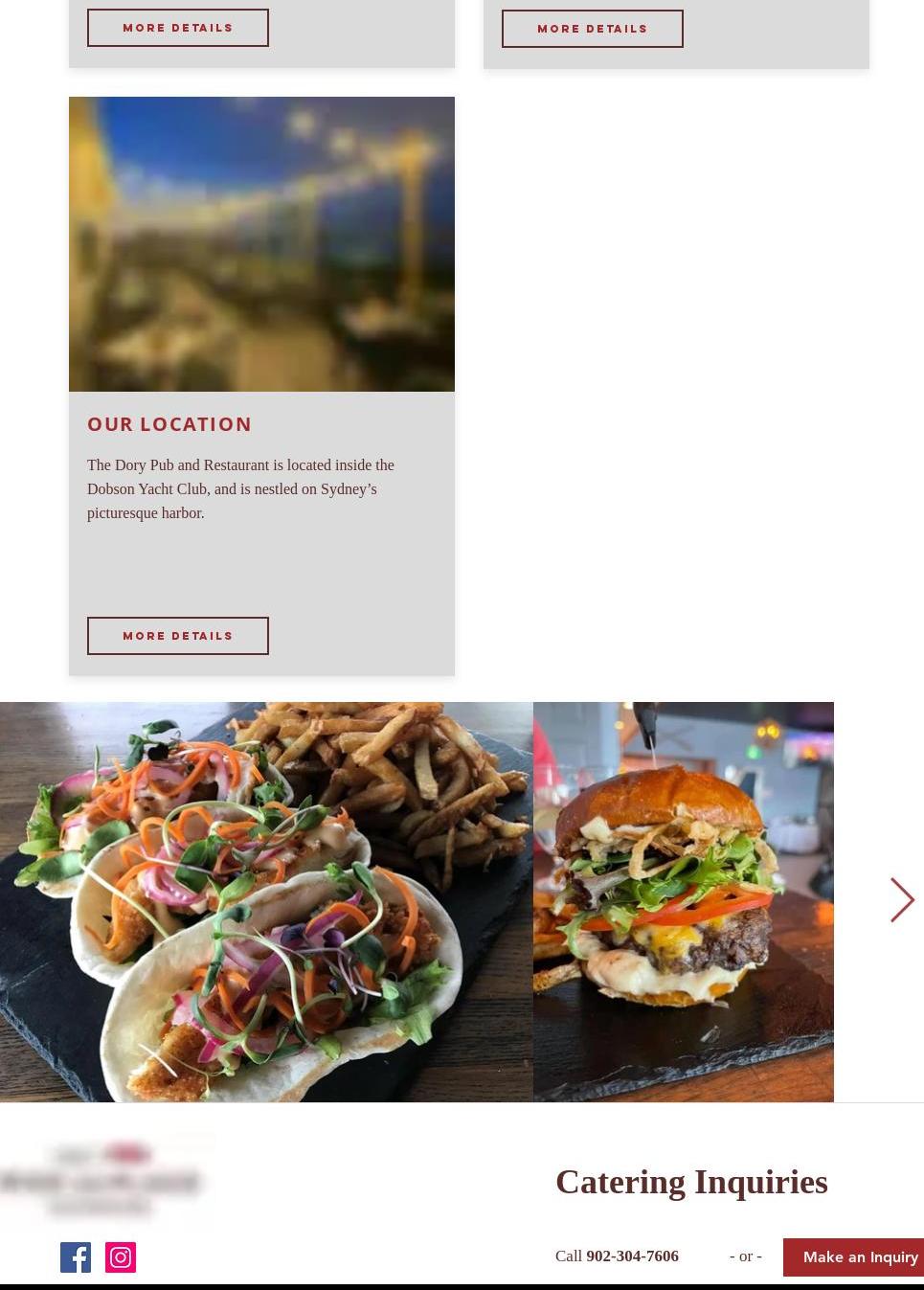Visit the restaurant's Facebook page

(x=76, y=1257)
